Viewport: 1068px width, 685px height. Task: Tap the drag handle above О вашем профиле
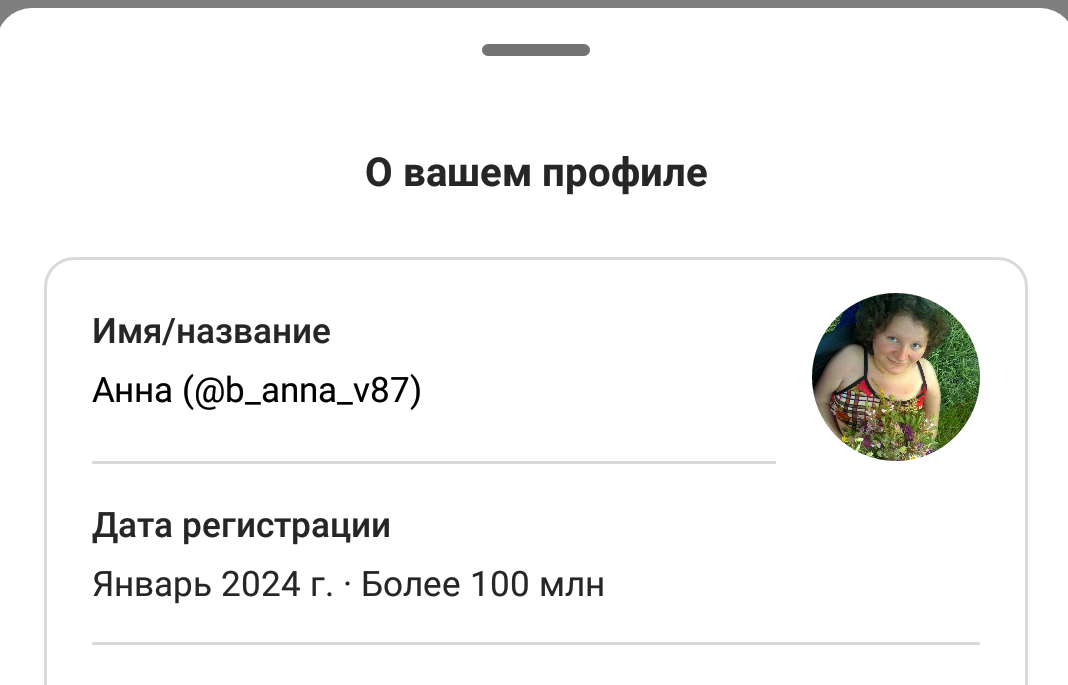coord(535,50)
